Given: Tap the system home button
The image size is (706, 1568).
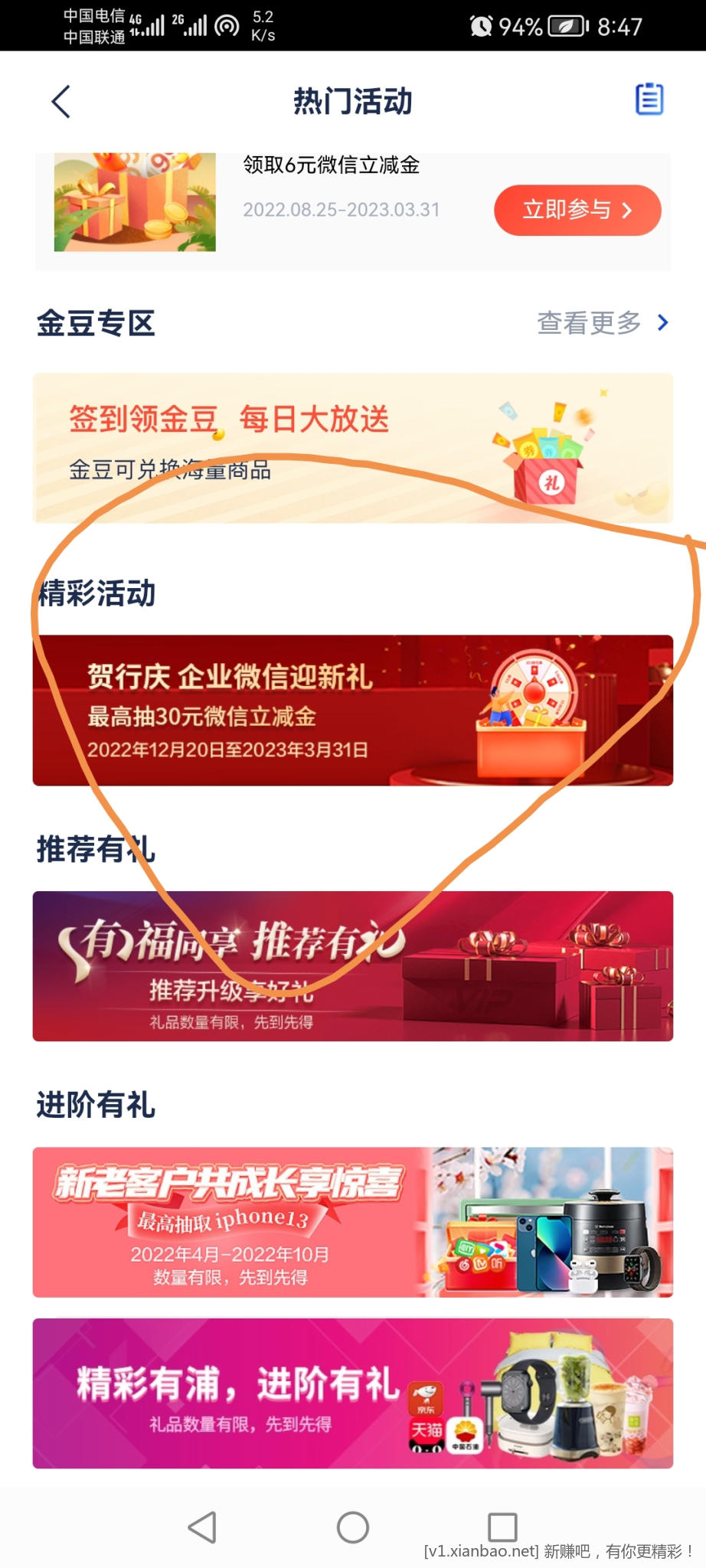Looking at the screenshot, I should 353,1527.
